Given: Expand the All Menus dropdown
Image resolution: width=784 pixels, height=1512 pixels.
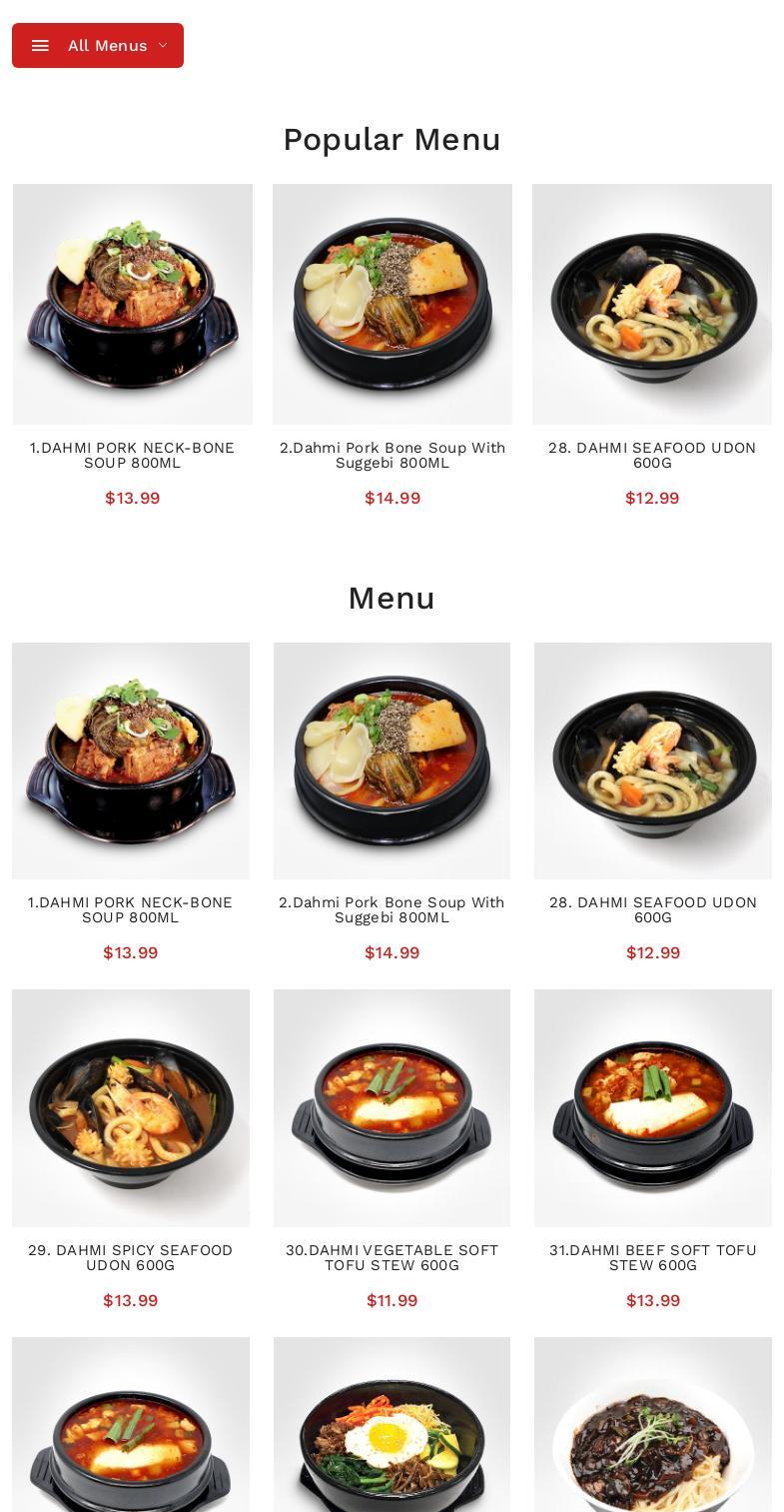Looking at the screenshot, I should pyautogui.click(x=98, y=46).
